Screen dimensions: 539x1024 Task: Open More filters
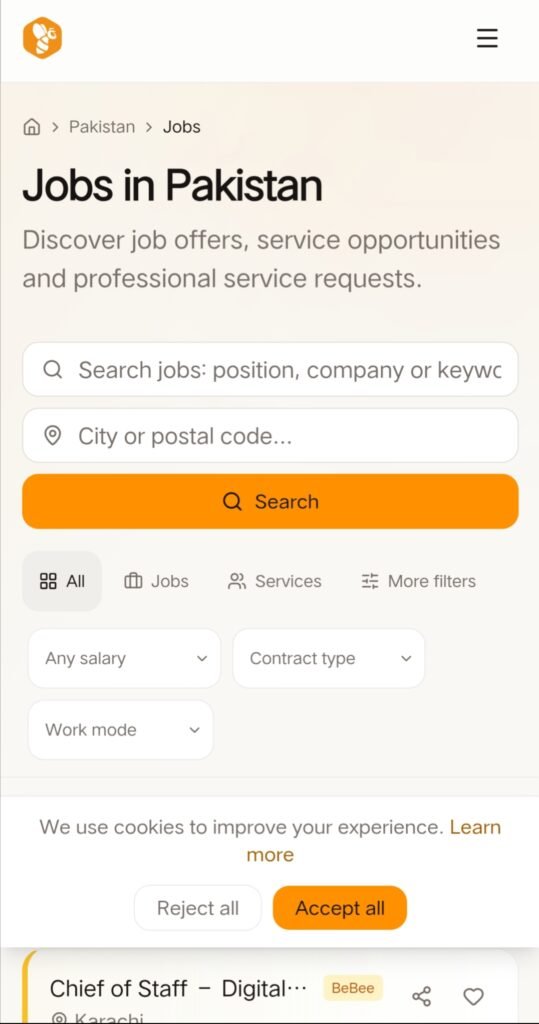419,581
